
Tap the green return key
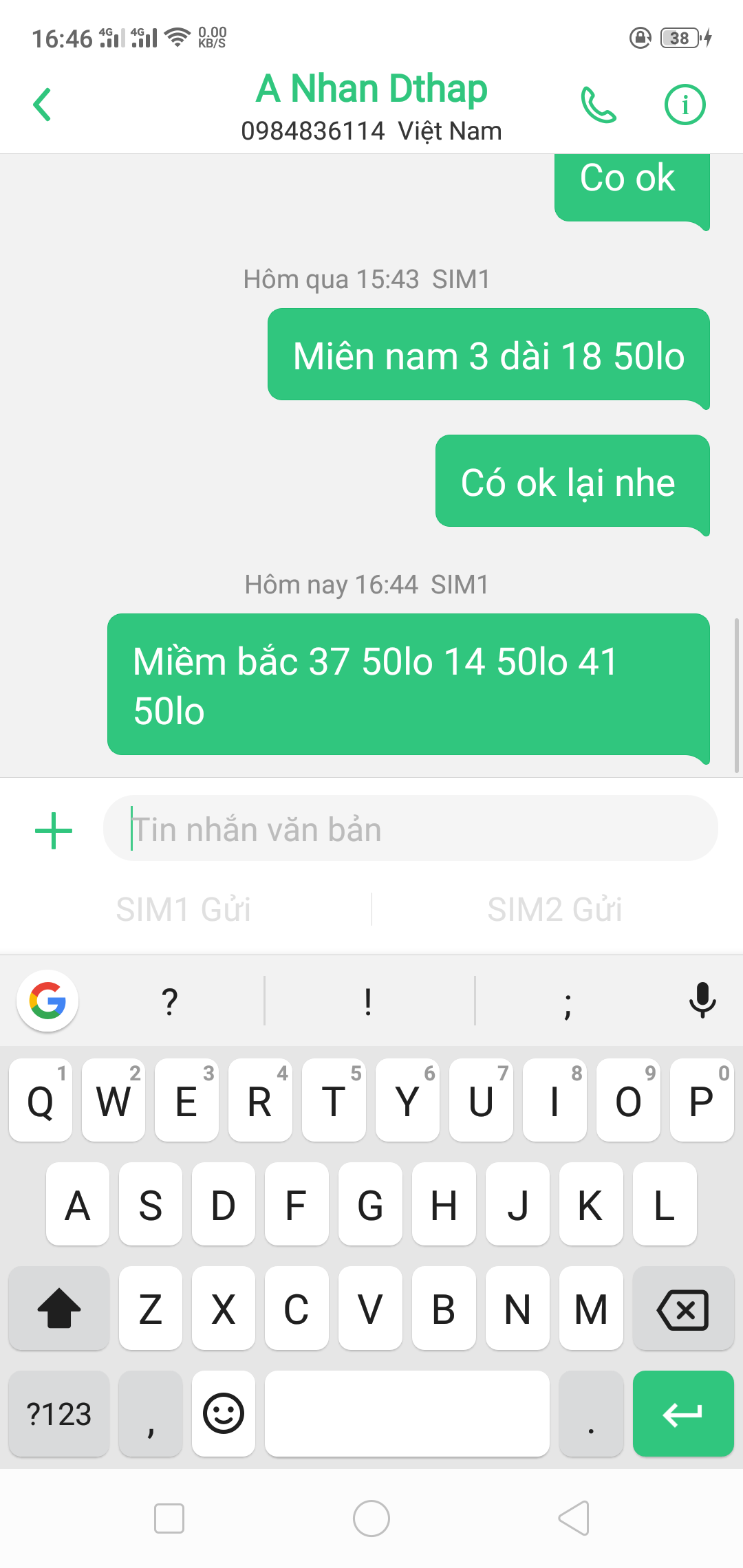coord(683,1414)
